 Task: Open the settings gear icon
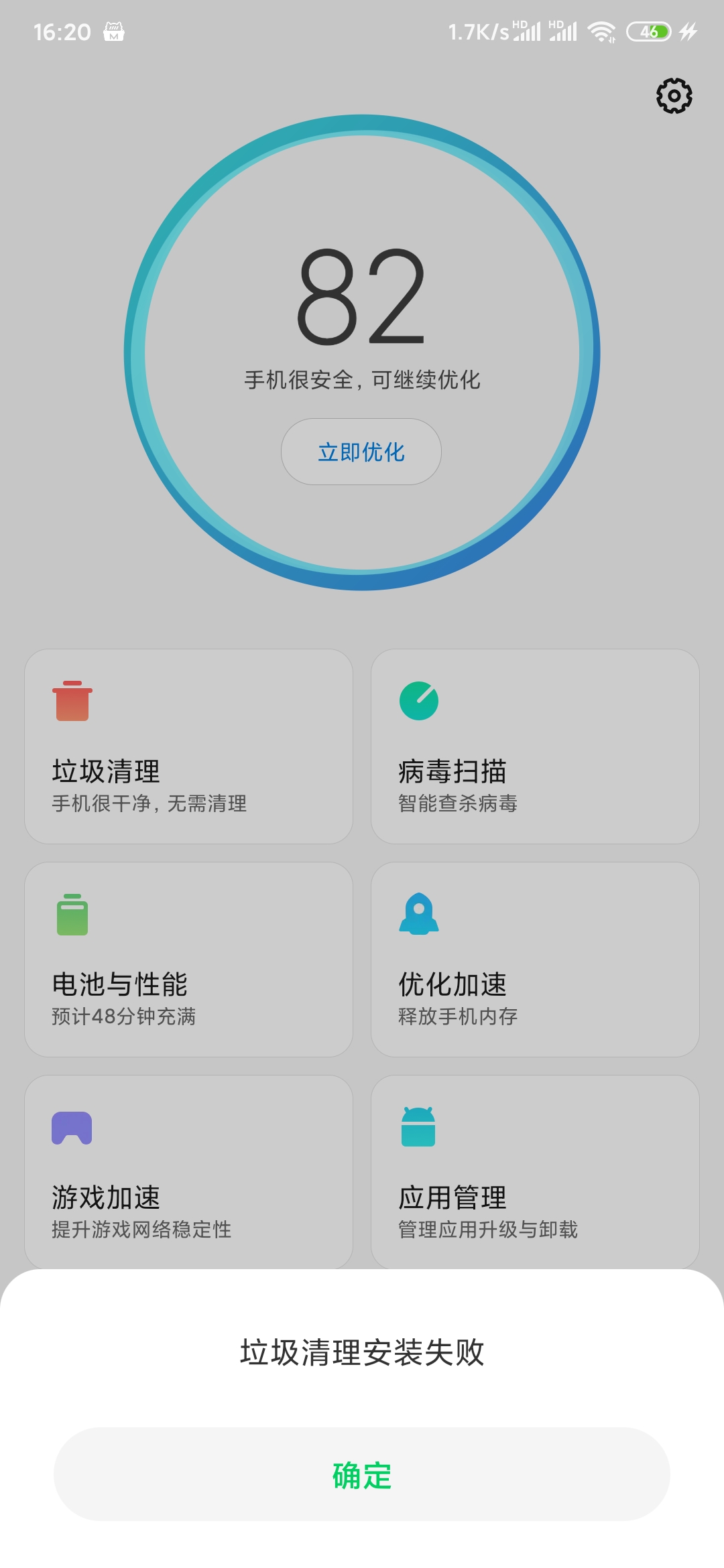[674, 96]
